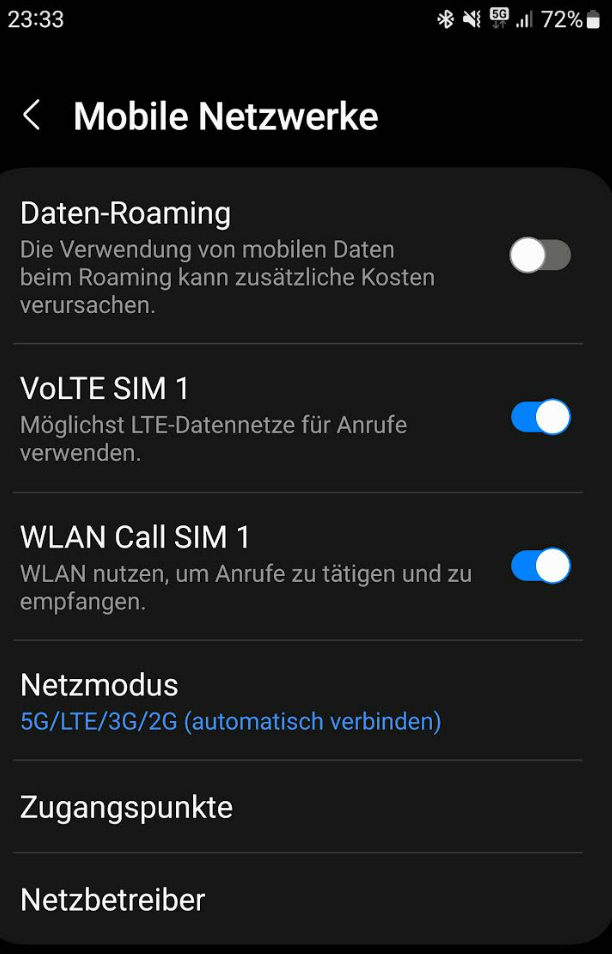The height and width of the screenshot is (954, 612).
Task: Turn off VoLTE SIM 1
Action: (540, 417)
